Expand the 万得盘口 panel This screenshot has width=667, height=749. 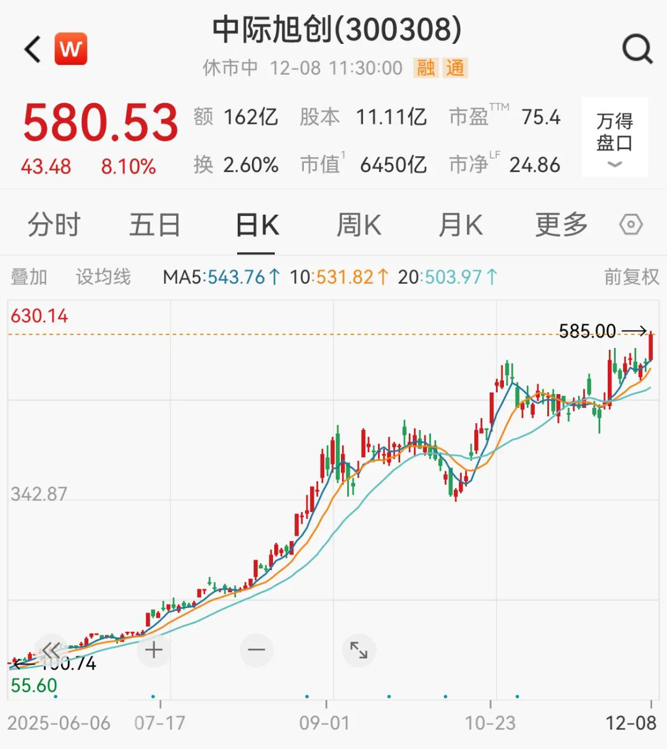(614, 143)
